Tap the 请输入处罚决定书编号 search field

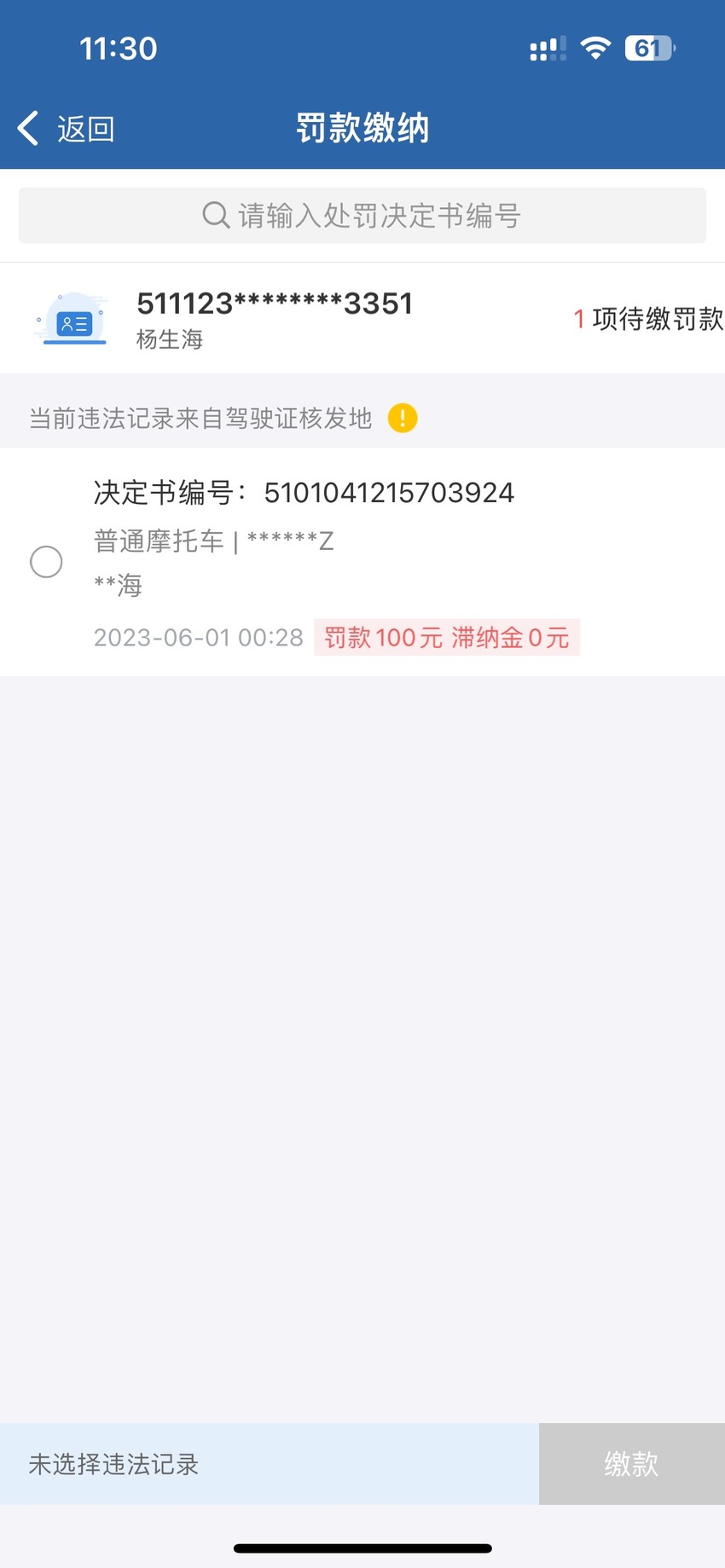(x=362, y=216)
